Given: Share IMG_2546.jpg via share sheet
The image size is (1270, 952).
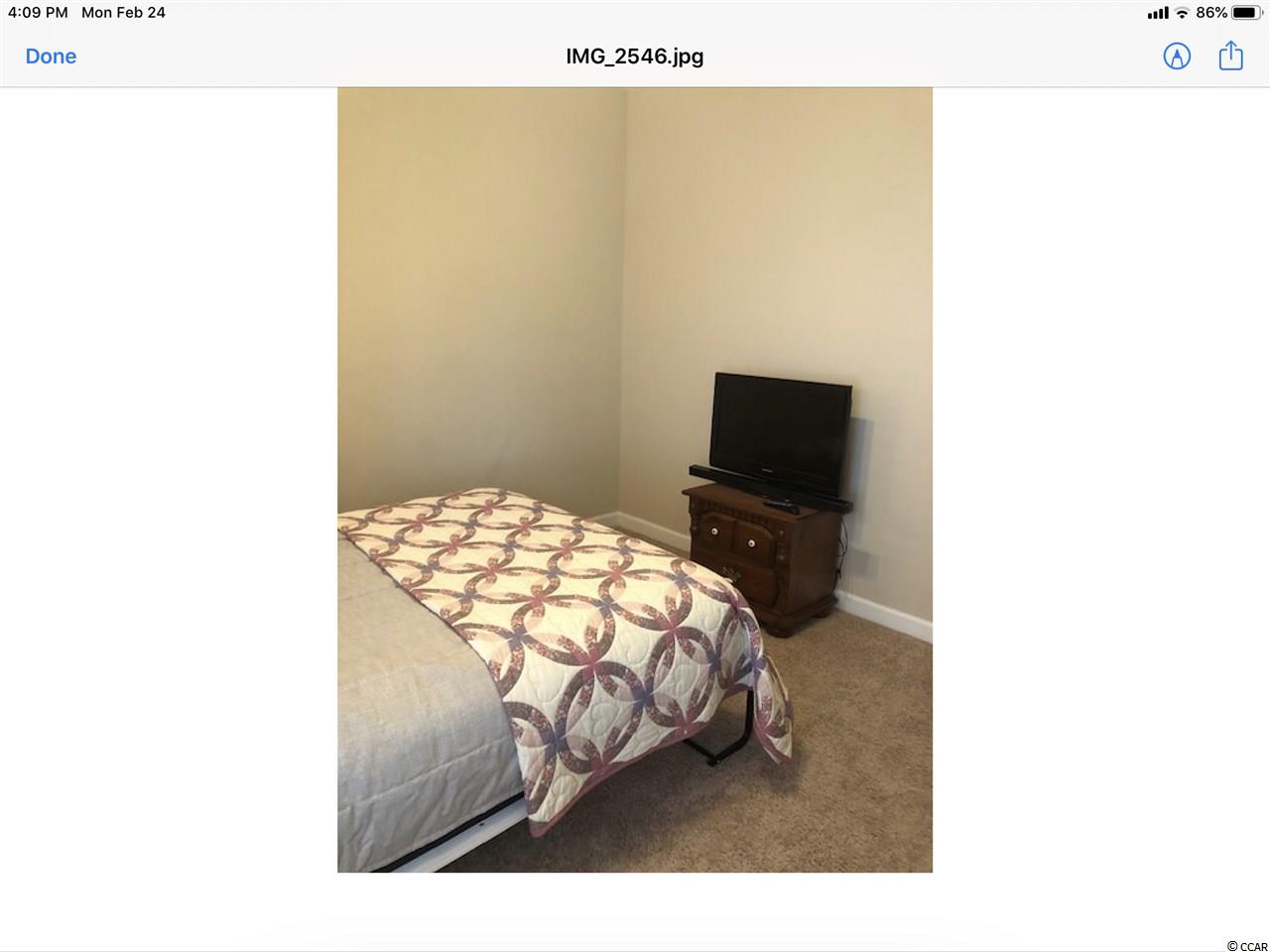Looking at the screenshot, I should coord(1230,56).
